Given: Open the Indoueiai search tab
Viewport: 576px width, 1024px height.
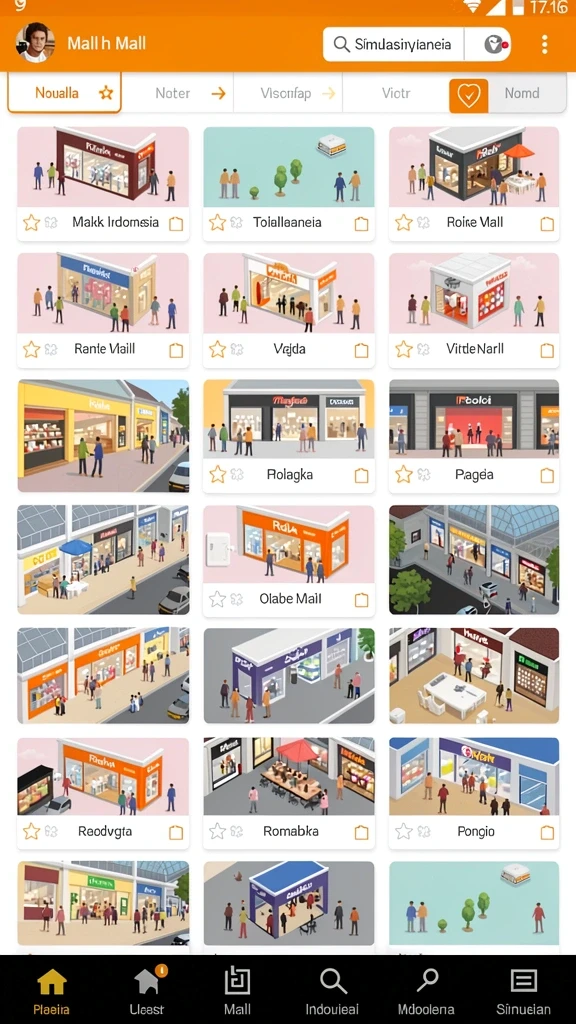Looking at the screenshot, I should tap(332, 991).
